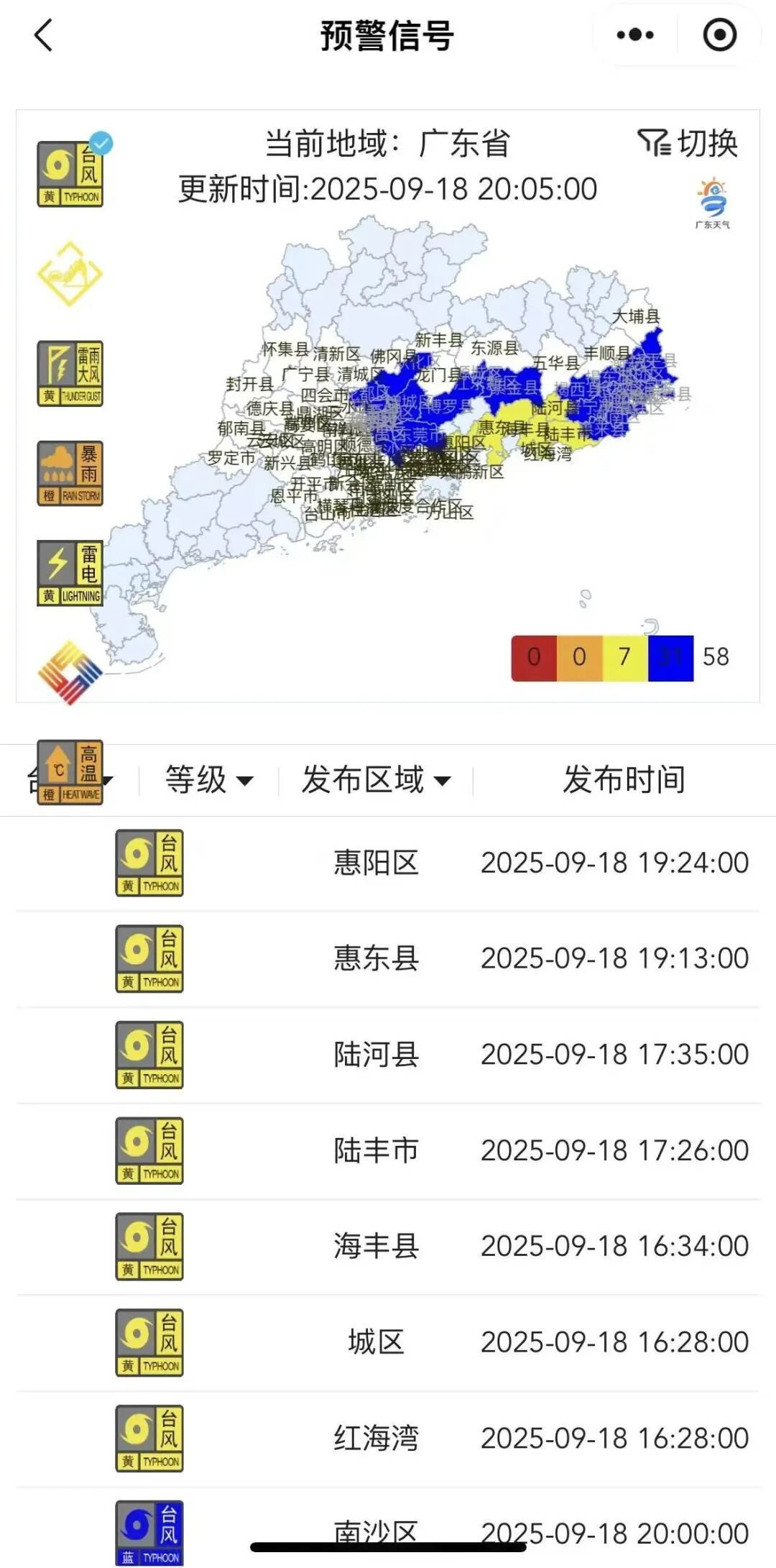Open the 惠东县 typhoon warning row

tap(388, 958)
